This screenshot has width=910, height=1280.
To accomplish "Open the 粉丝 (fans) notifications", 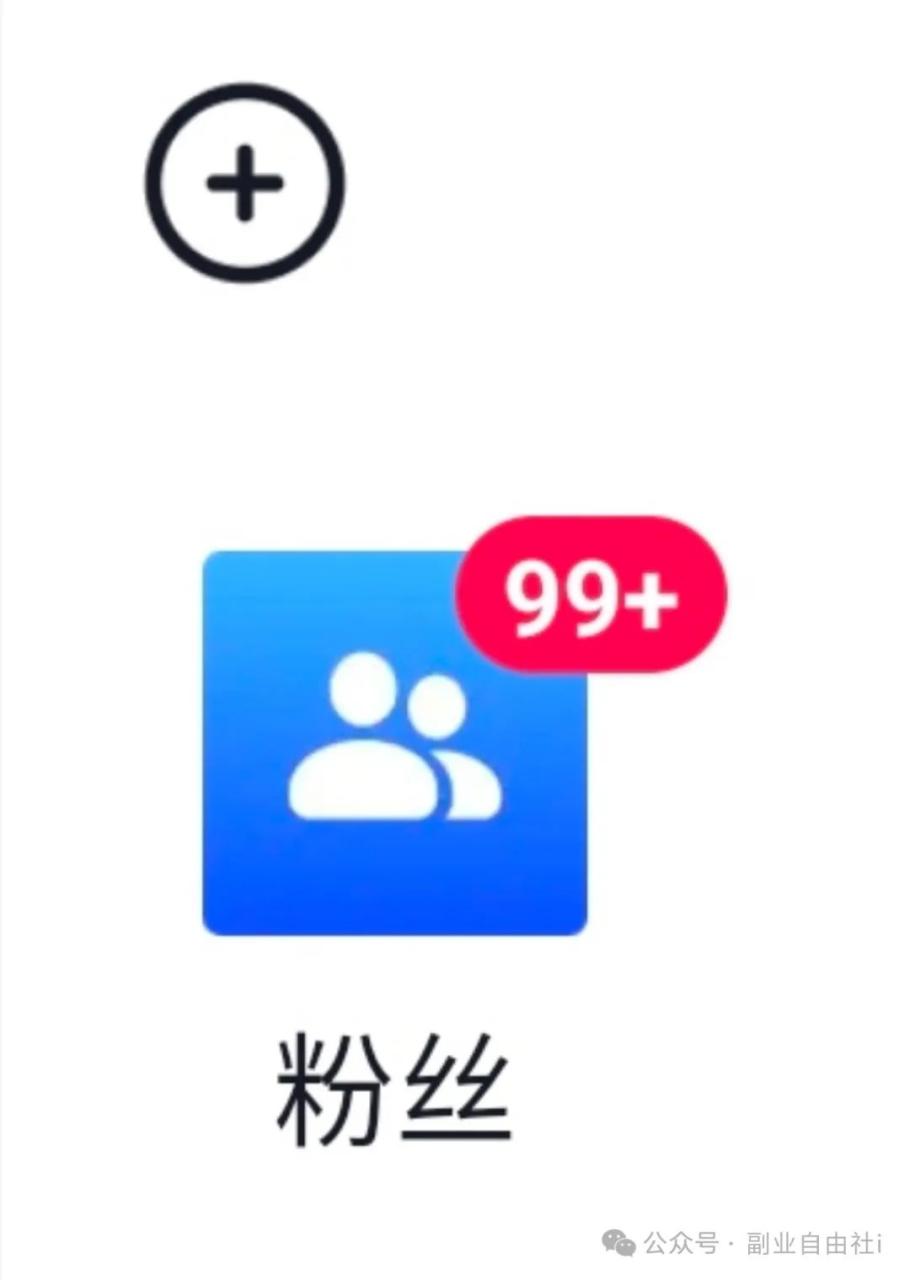I will point(394,743).
